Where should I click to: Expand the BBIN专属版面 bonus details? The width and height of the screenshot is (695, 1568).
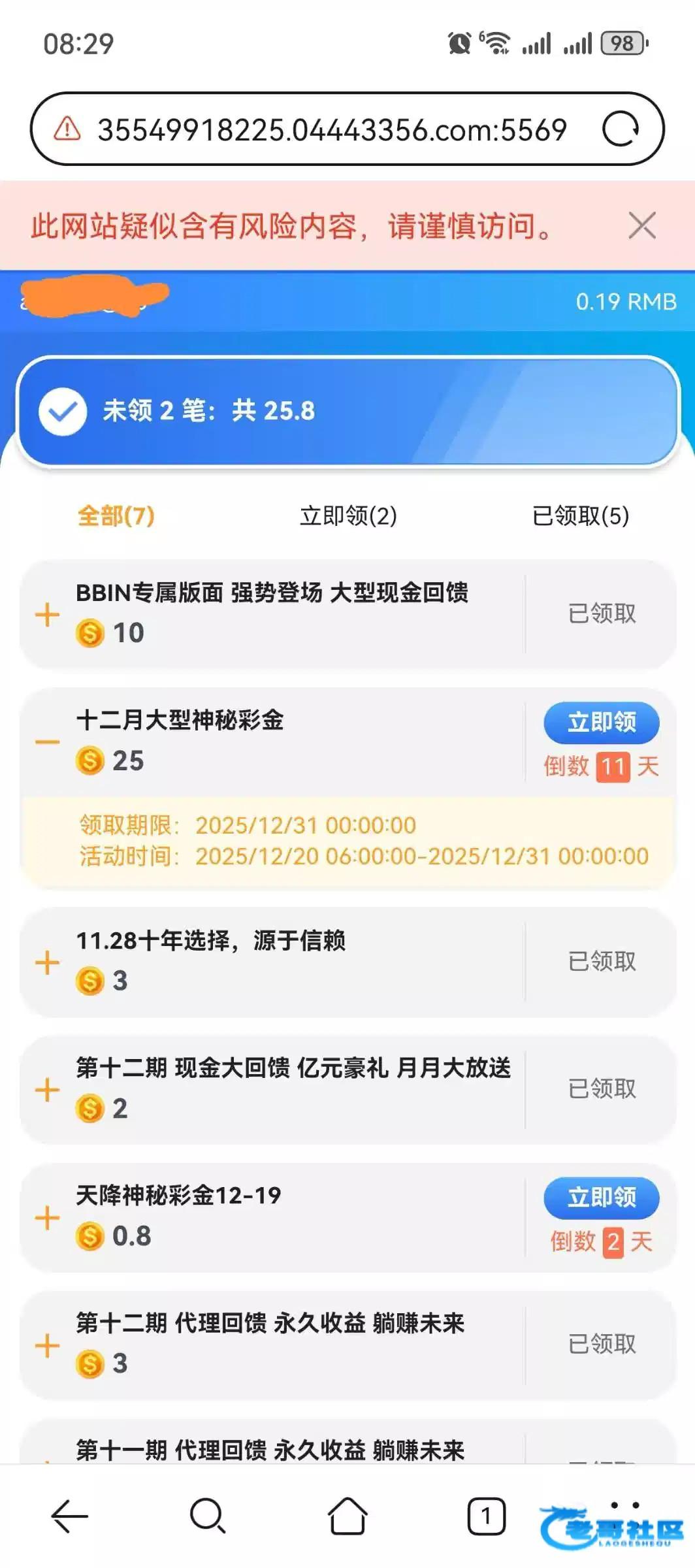point(47,615)
